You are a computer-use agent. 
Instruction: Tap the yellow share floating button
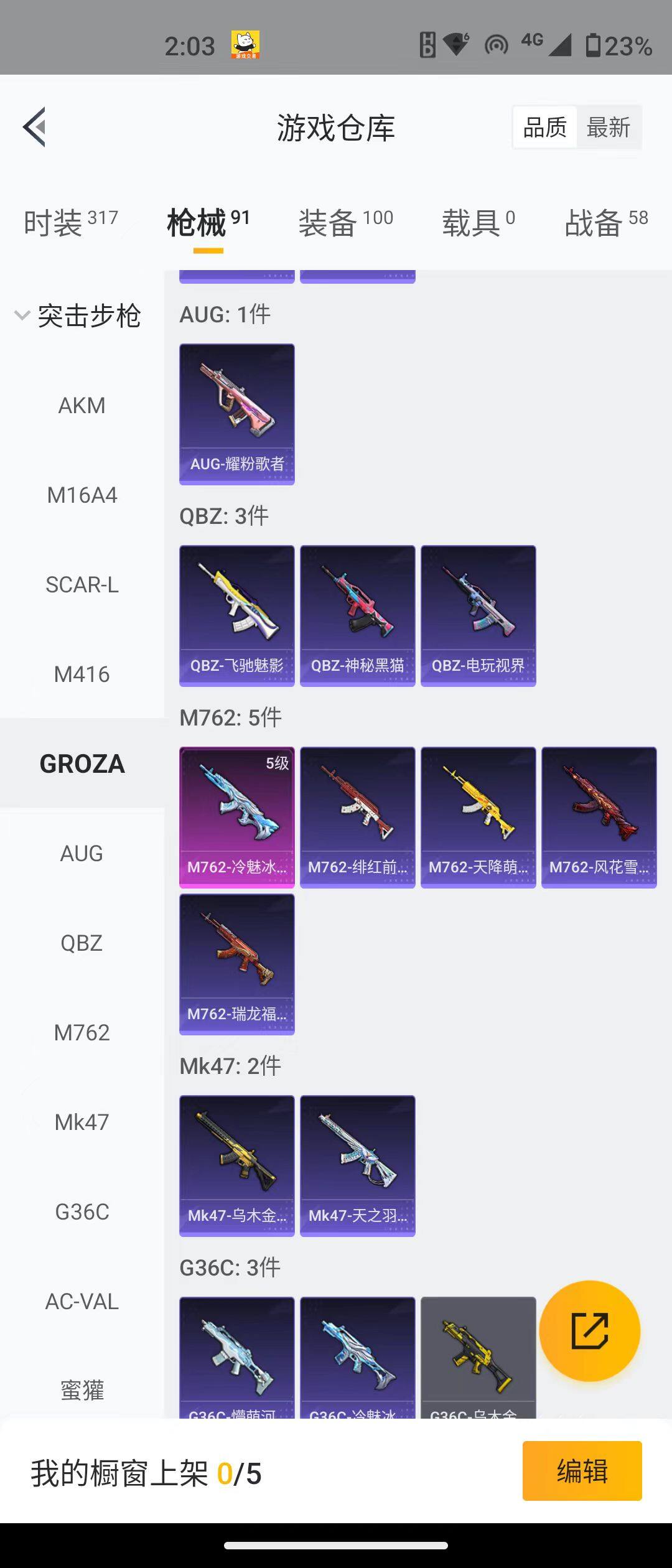pos(589,1331)
